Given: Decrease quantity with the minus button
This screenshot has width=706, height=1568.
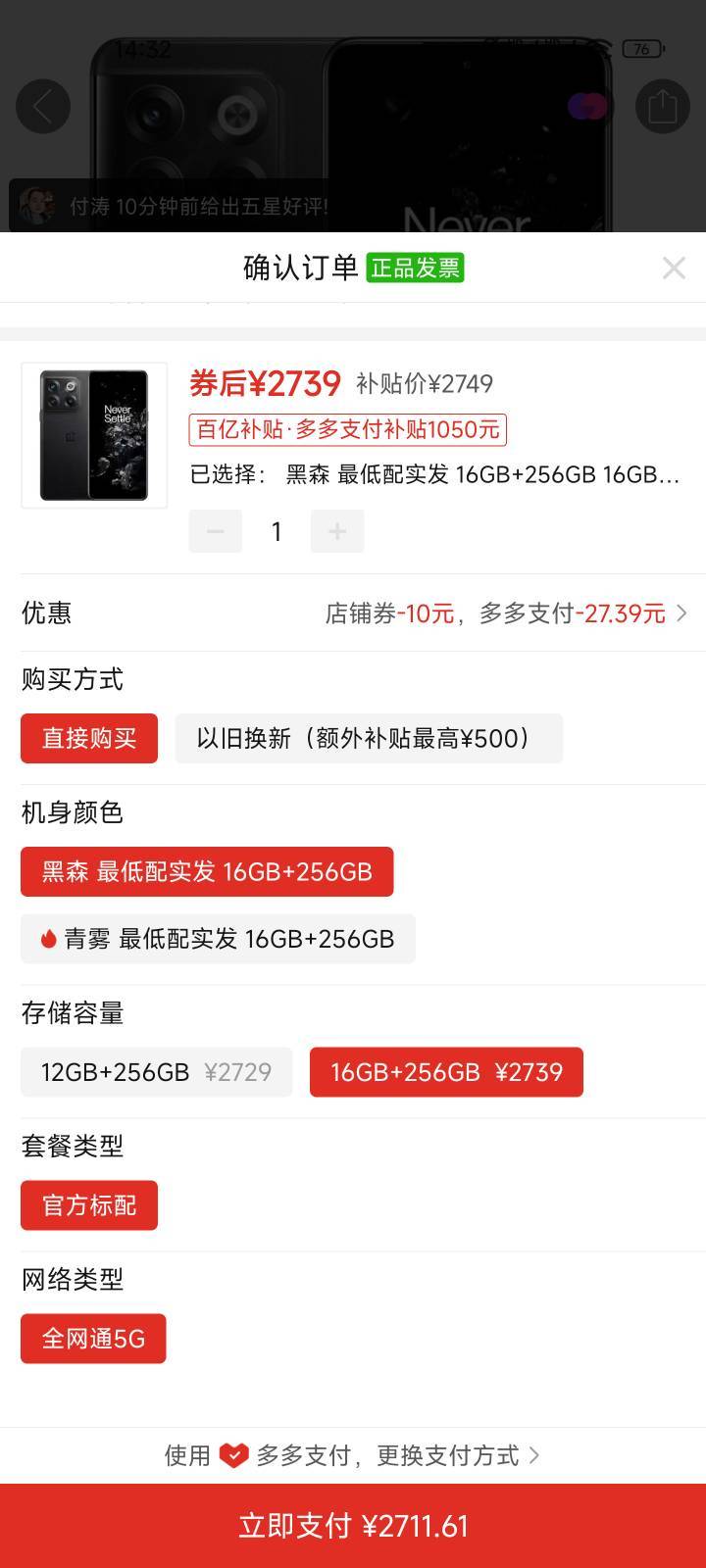Looking at the screenshot, I should 216,531.
